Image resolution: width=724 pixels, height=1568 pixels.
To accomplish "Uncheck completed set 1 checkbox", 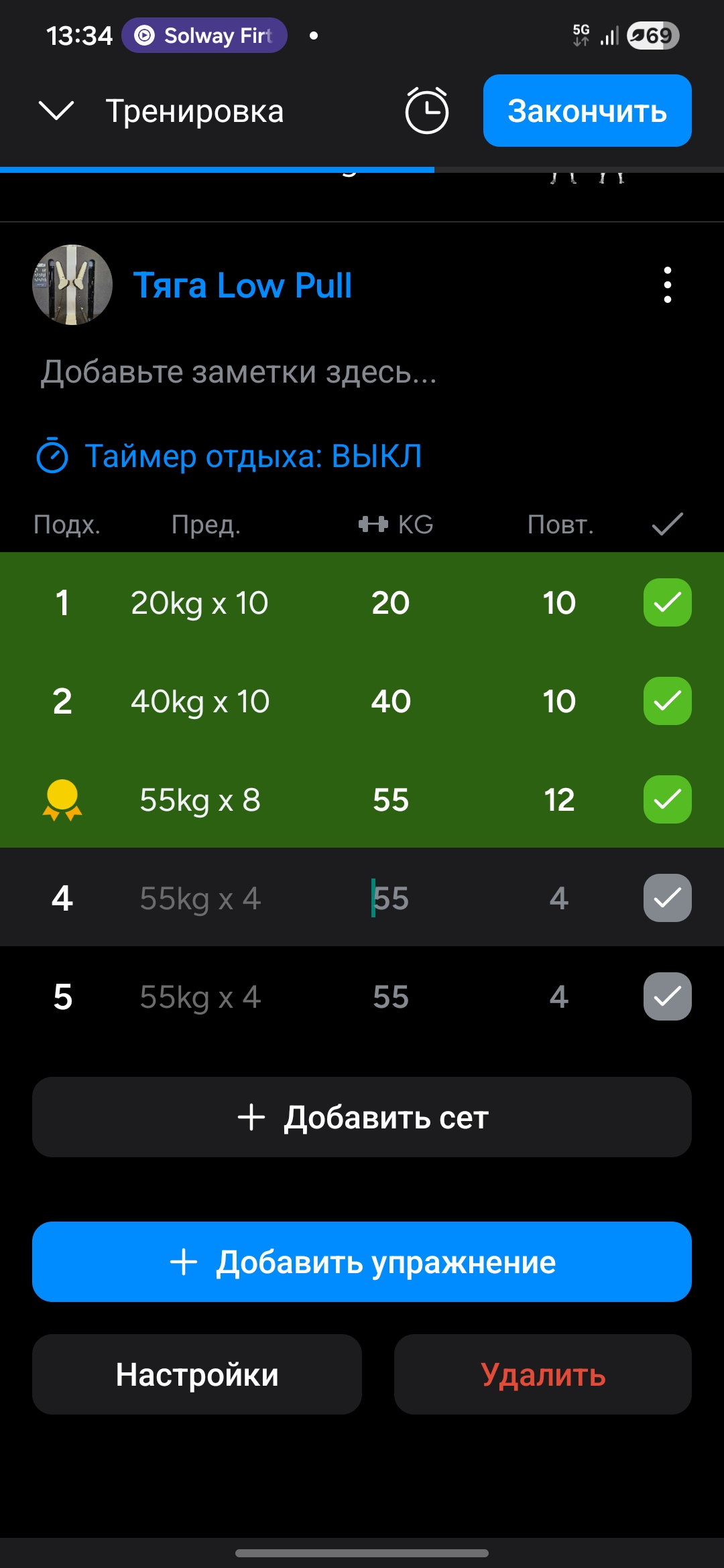I will pyautogui.click(x=667, y=602).
